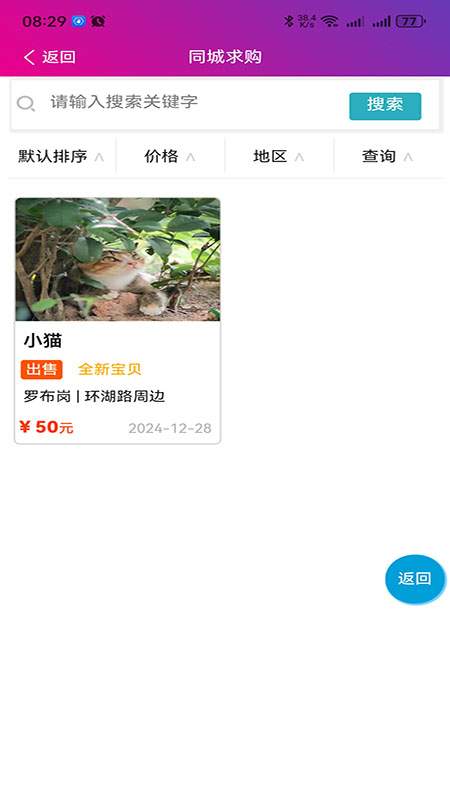450x800 pixels.
Task: Tap the floating blue 返回 button
Action: [415, 579]
